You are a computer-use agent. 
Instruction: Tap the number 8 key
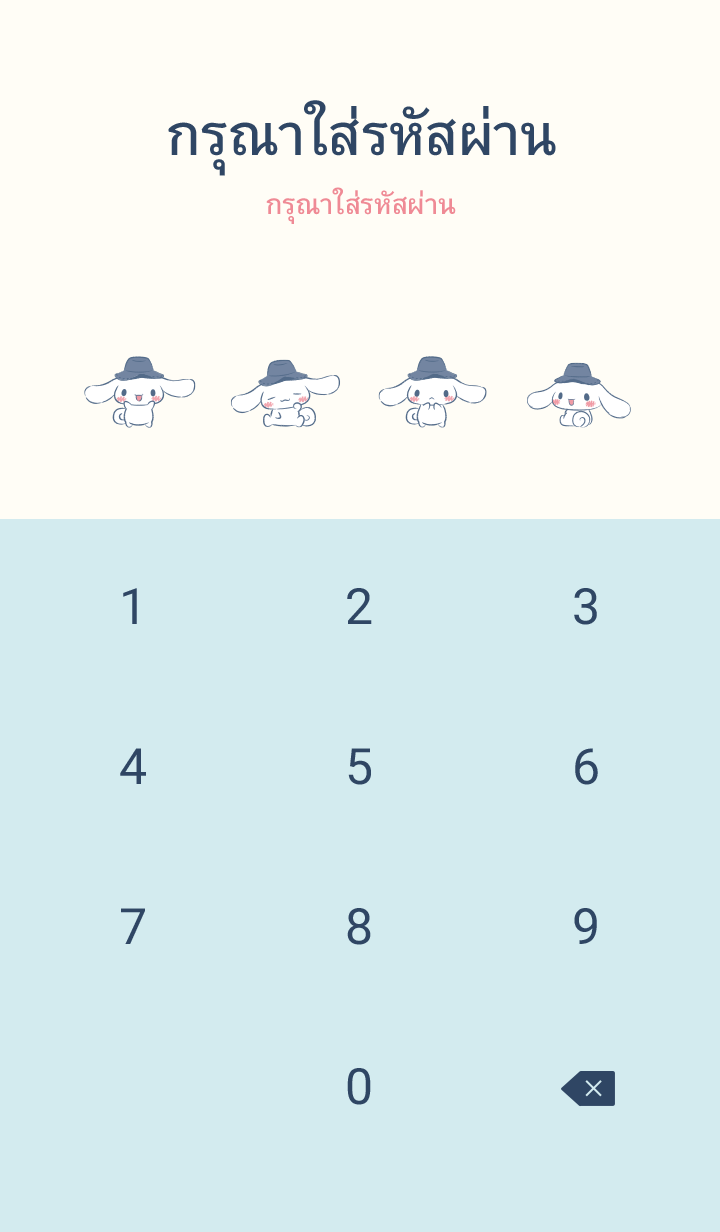(359, 927)
